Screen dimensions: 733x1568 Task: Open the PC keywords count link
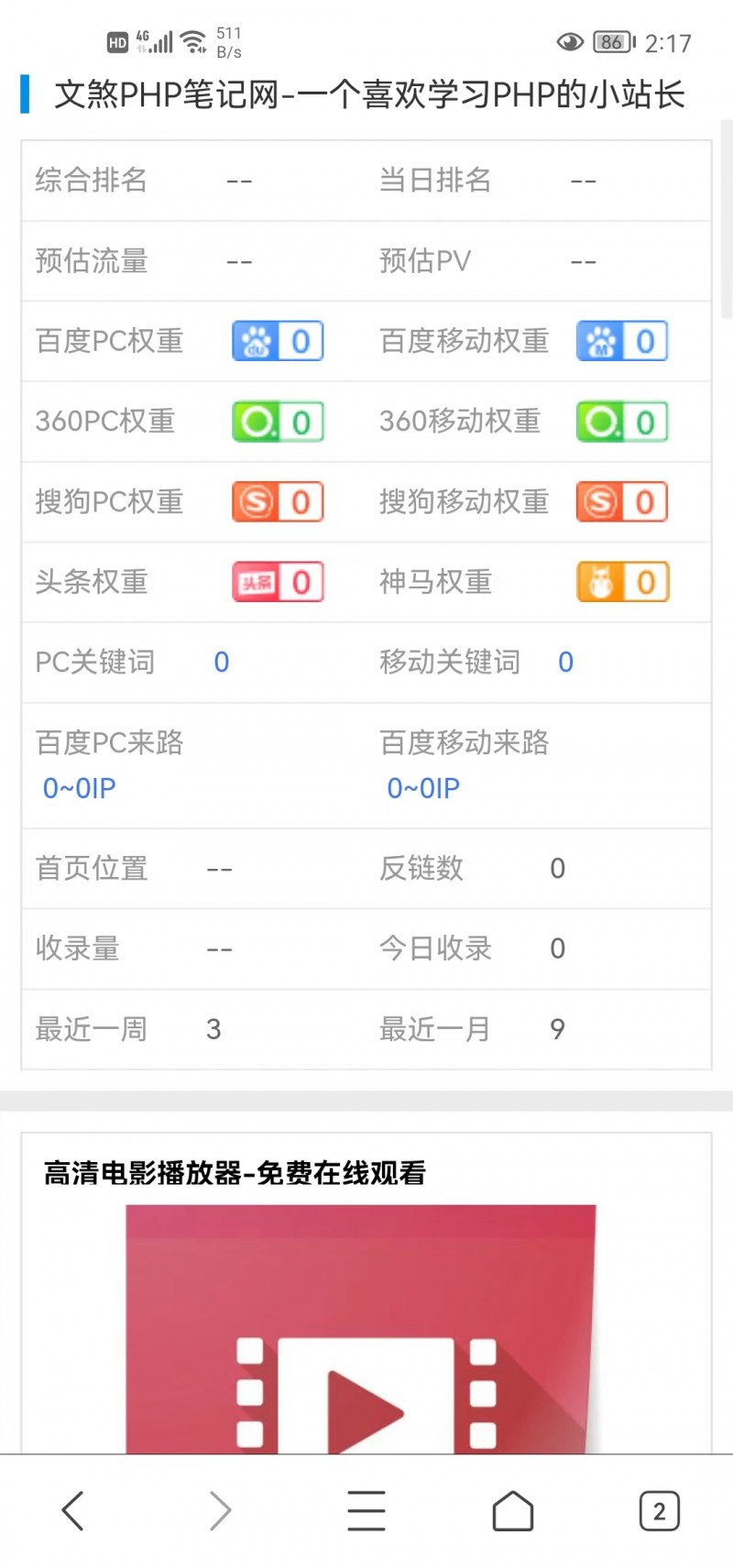222,662
